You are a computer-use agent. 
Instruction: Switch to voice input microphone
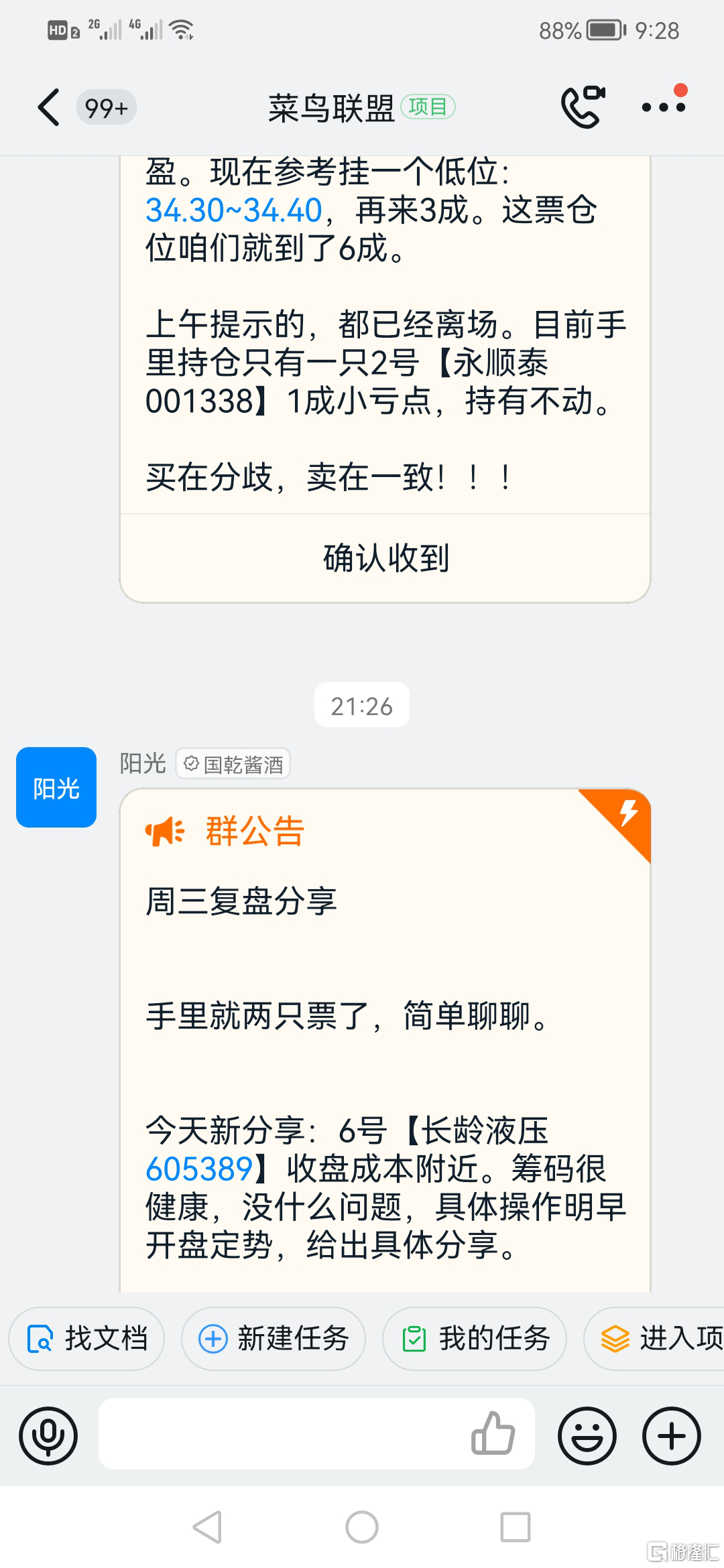click(x=48, y=1436)
